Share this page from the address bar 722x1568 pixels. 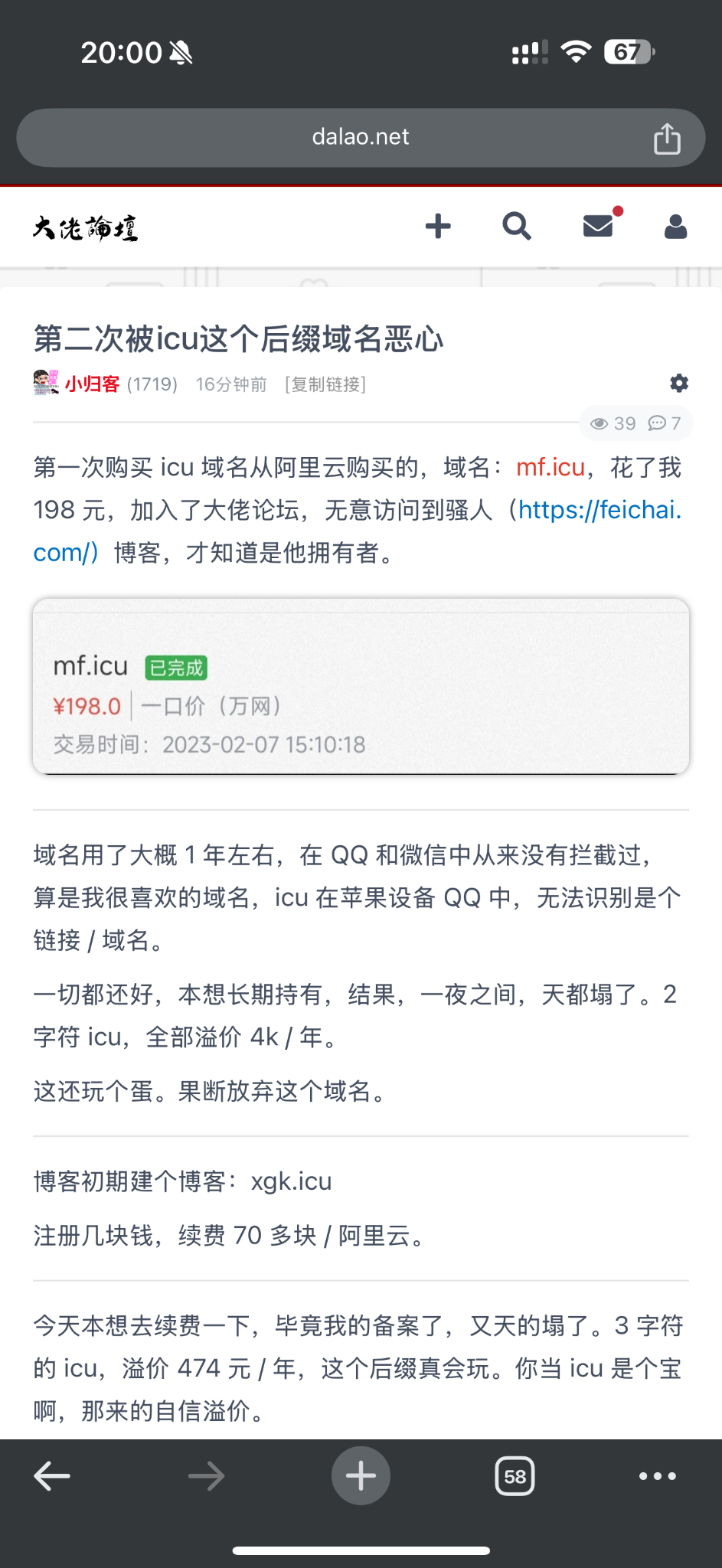[666, 139]
